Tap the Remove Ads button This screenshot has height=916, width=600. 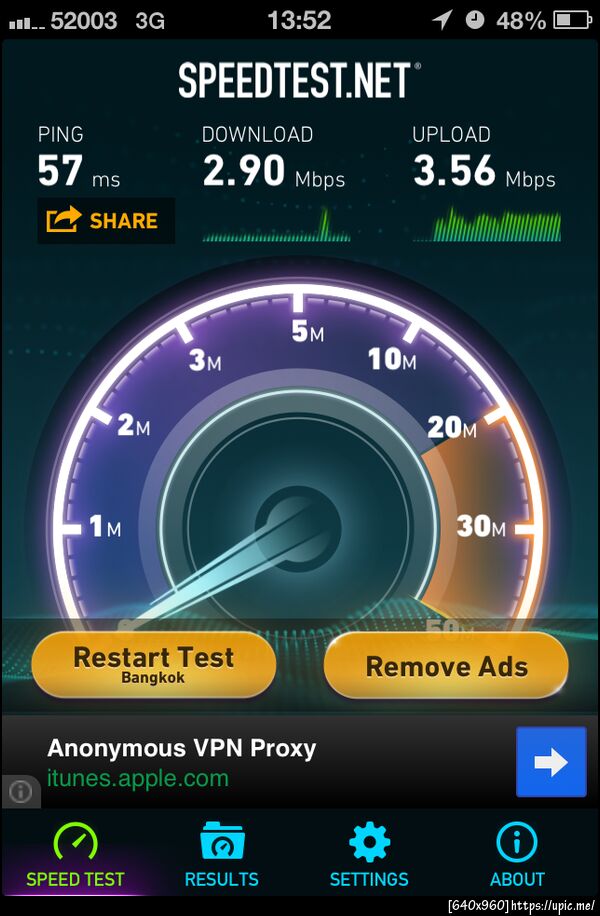coord(446,665)
